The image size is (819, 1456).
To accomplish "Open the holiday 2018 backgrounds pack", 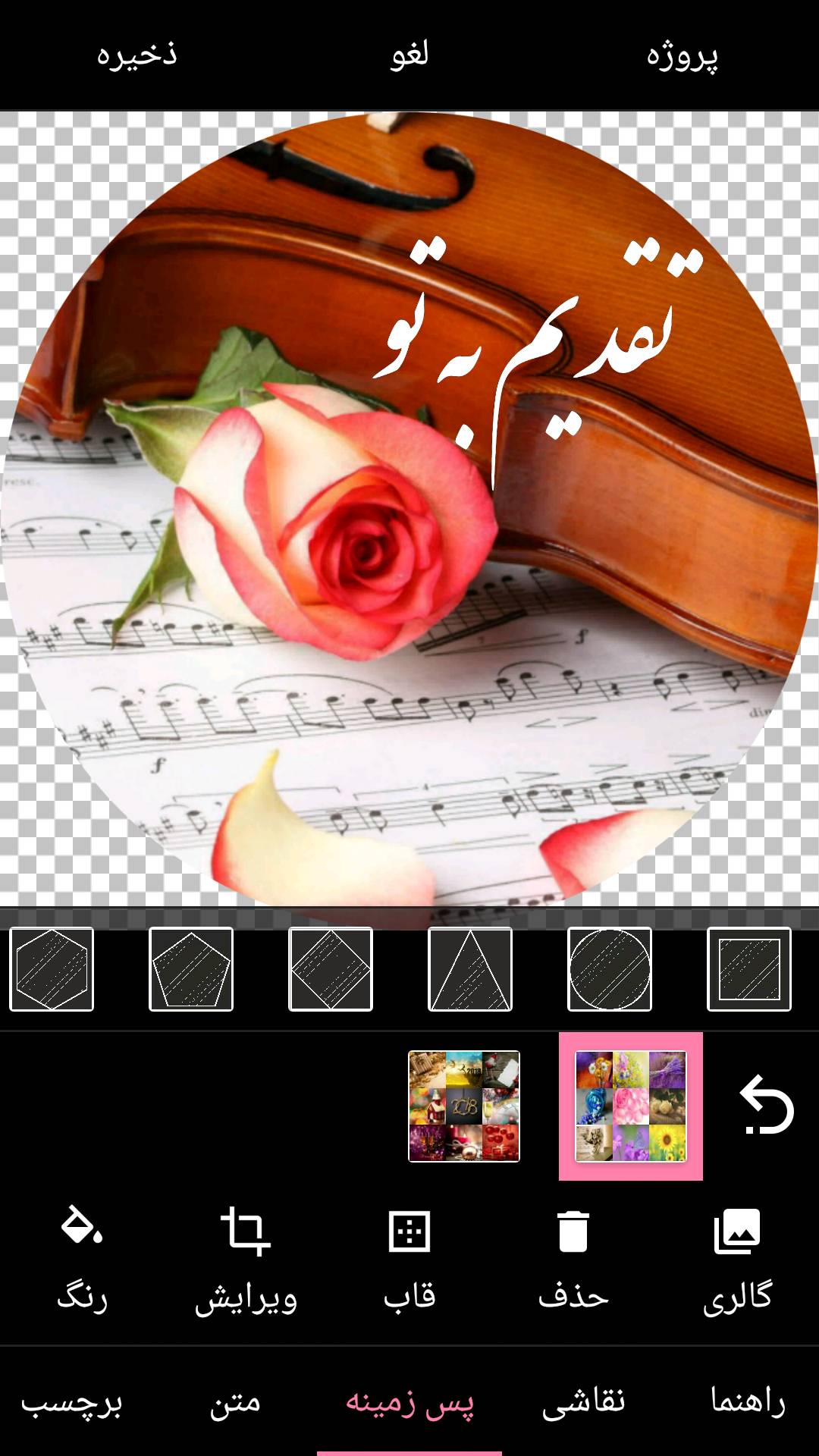I will [464, 1106].
